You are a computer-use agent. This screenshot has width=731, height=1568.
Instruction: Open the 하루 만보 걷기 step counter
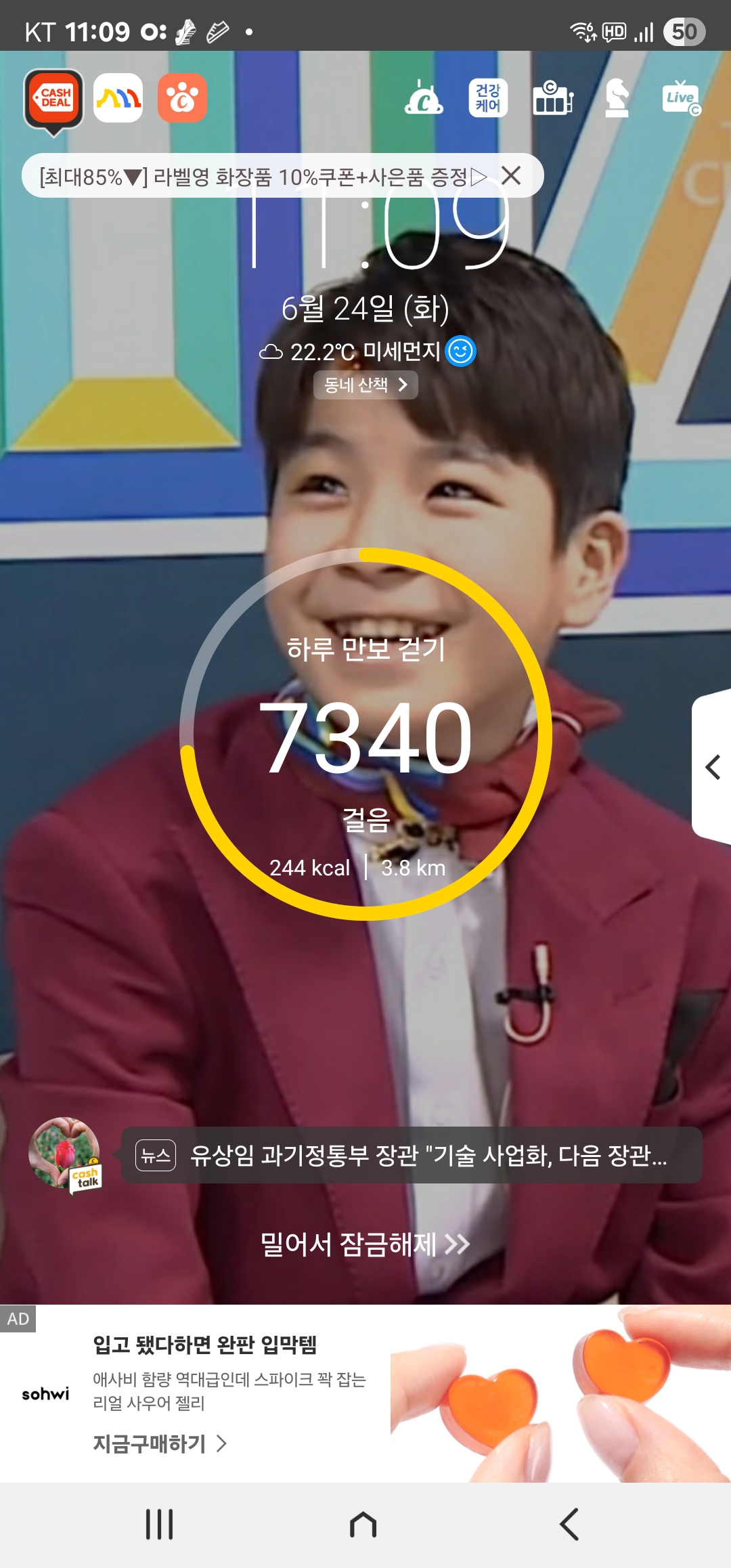point(365,734)
